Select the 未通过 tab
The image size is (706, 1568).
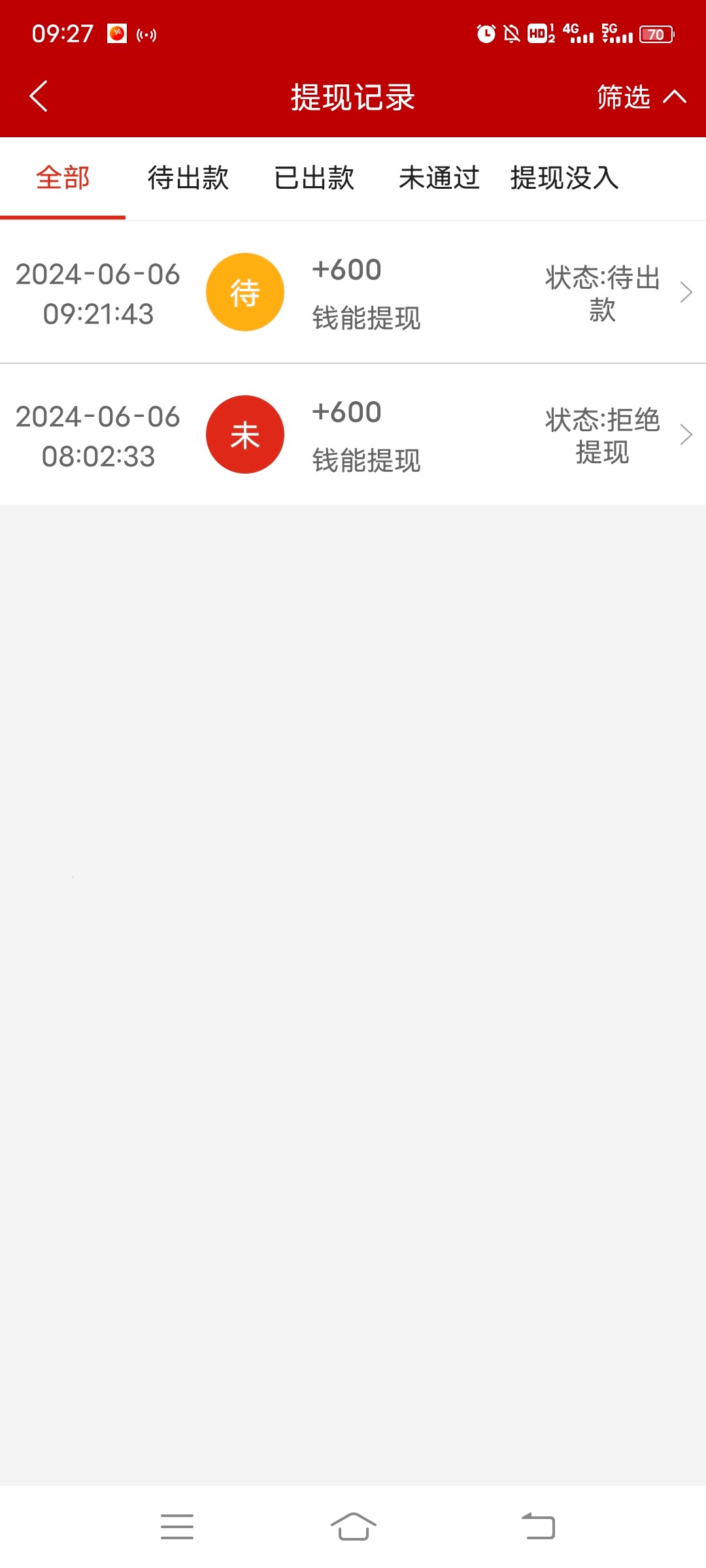(440, 178)
